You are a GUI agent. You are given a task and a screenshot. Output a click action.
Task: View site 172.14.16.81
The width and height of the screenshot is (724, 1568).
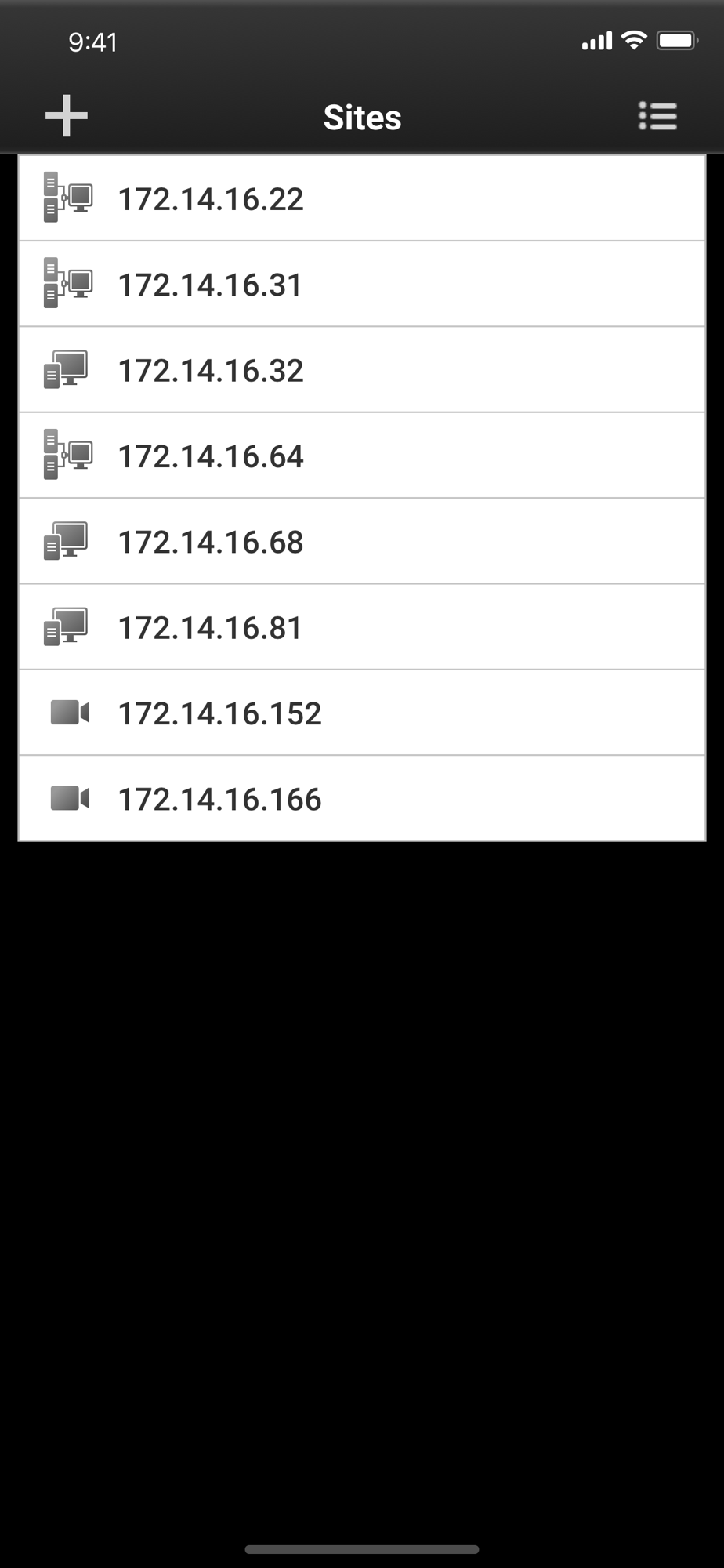point(361,627)
